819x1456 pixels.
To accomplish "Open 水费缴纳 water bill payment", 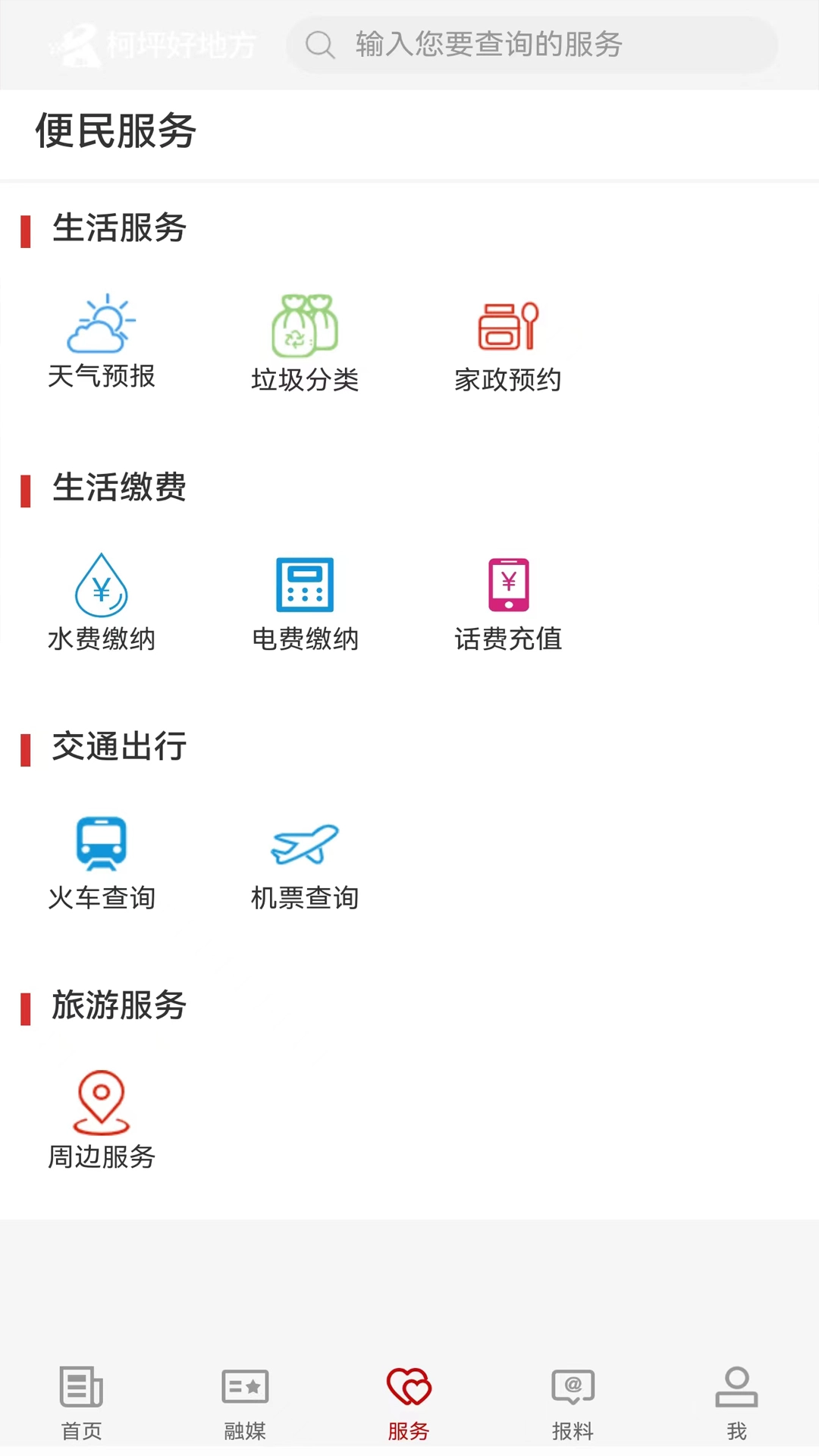I will tap(102, 602).
